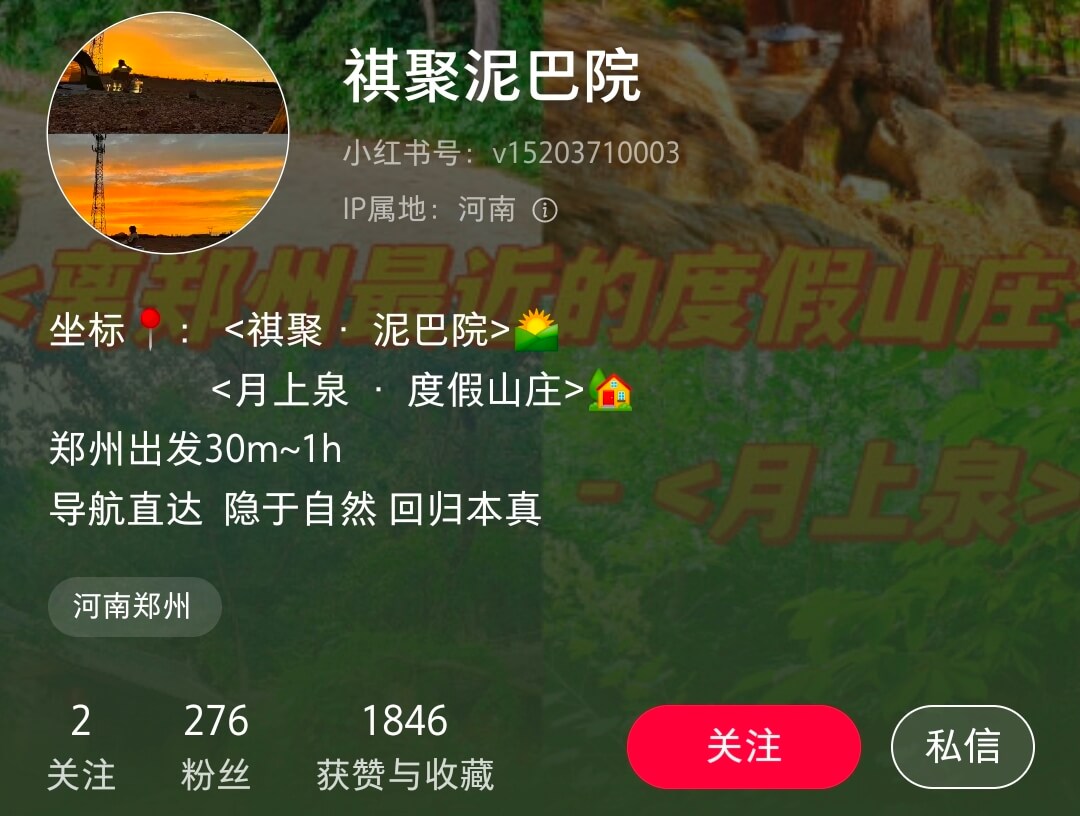View the profile avatar photo
Image resolution: width=1080 pixels, height=816 pixels.
(168, 133)
